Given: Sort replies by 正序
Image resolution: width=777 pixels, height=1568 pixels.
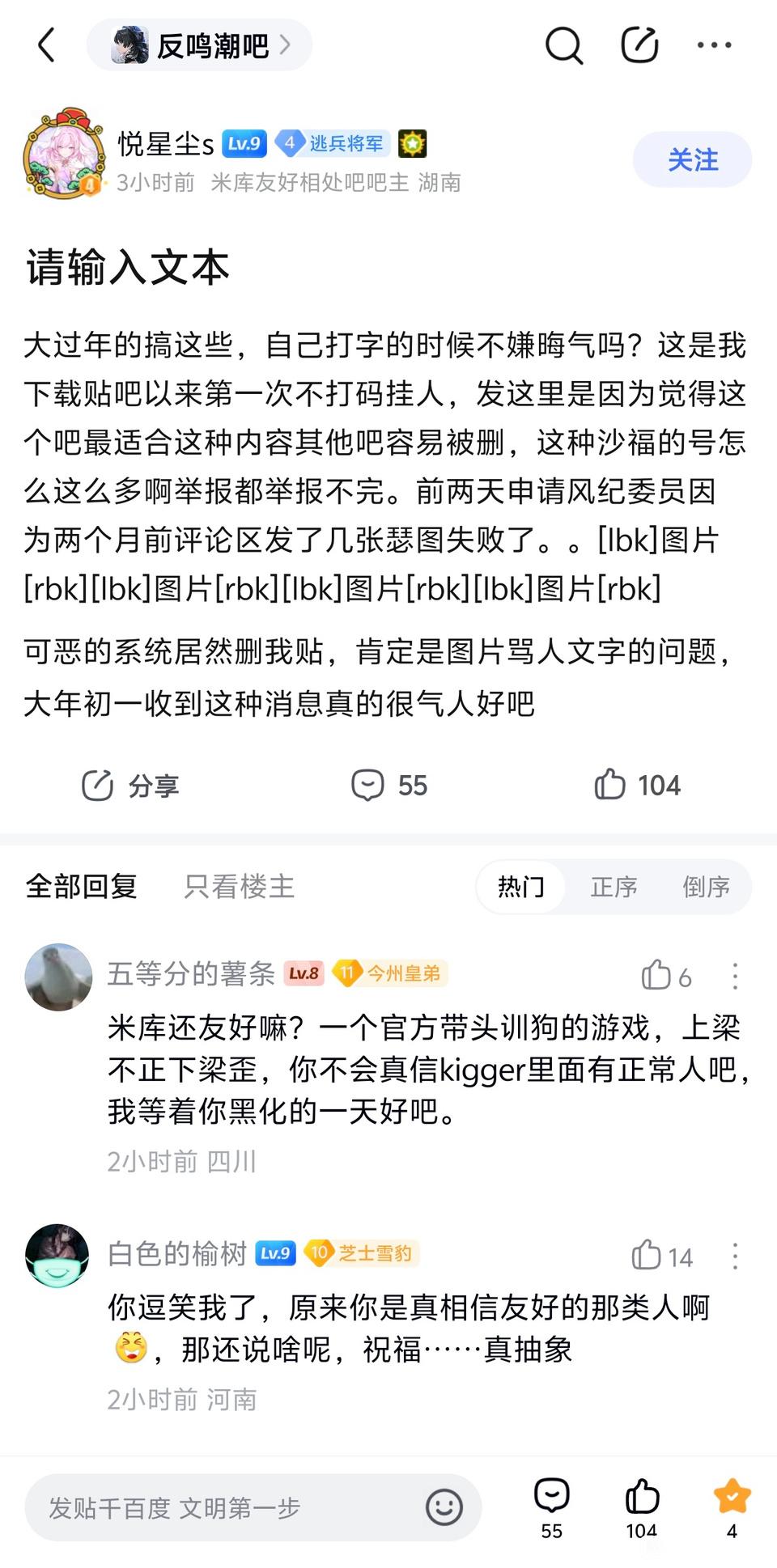Looking at the screenshot, I should pyautogui.click(x=614, y=887).
